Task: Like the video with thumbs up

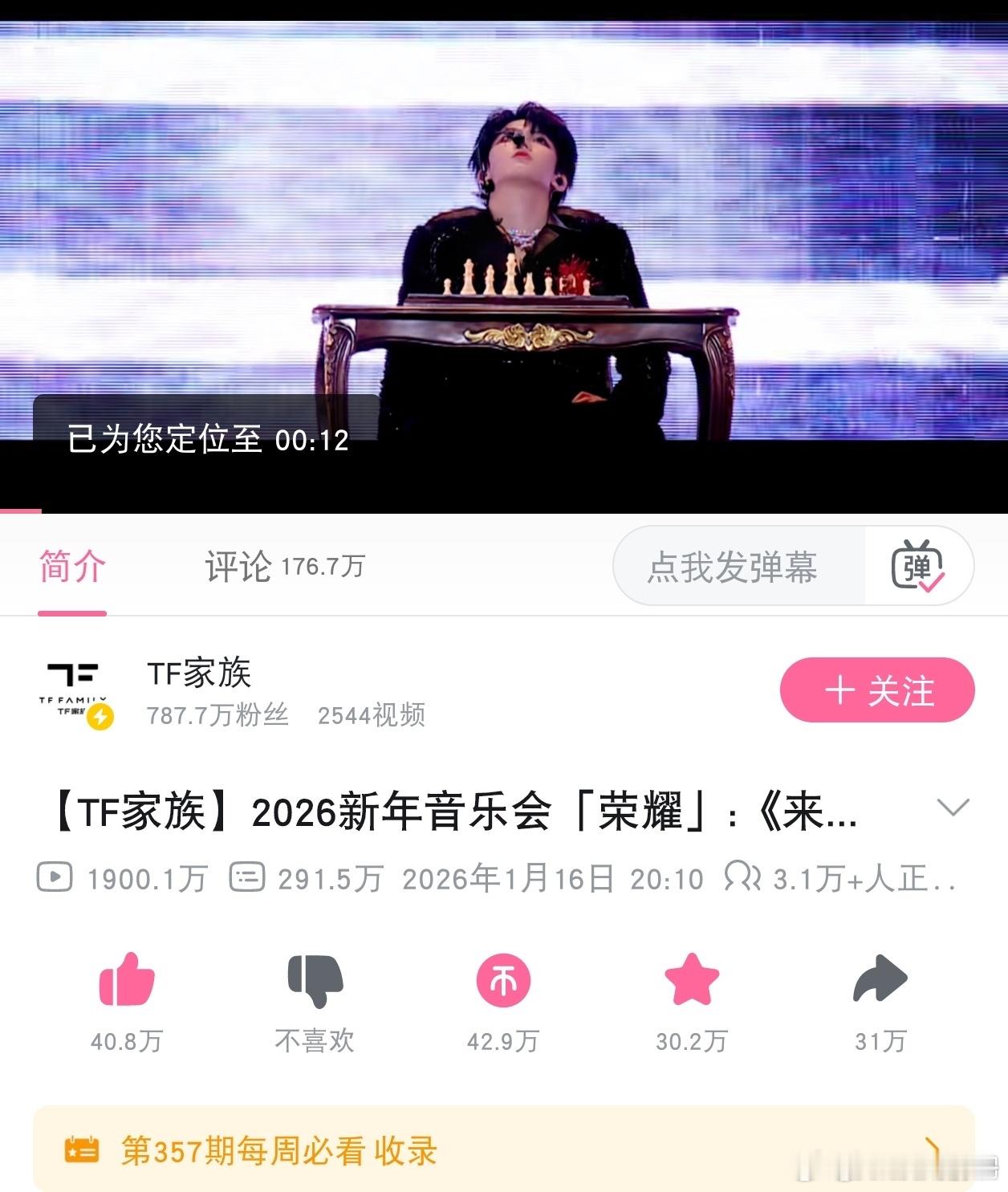Action: point(127,979)
